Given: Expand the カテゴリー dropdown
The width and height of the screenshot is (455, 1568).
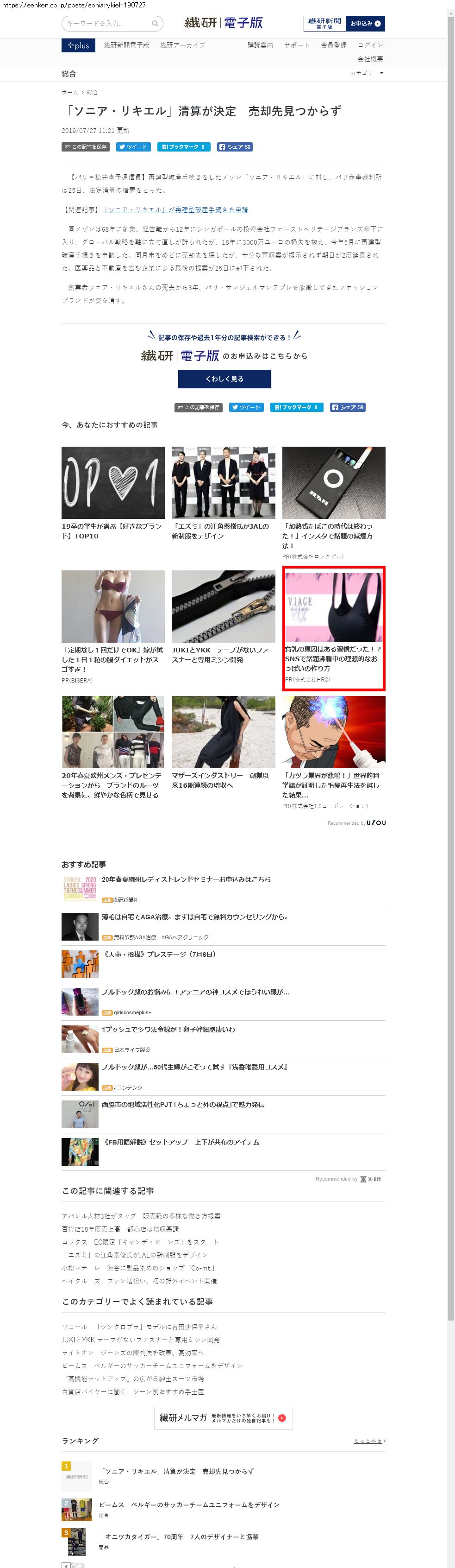Looking at the screenshot, I should pos(366,73).
